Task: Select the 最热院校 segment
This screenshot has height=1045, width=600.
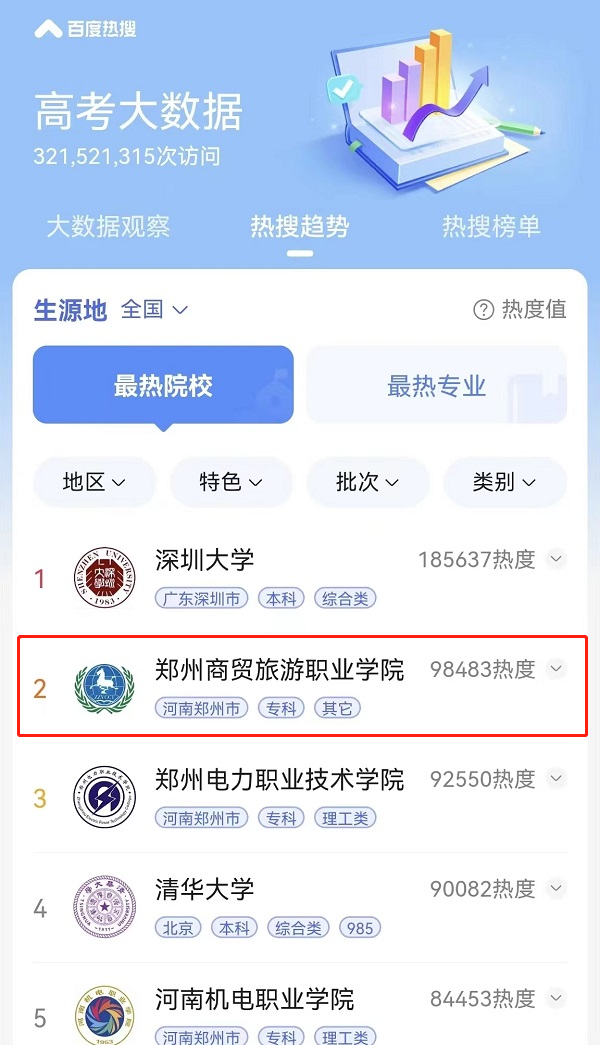Action: 163,386
